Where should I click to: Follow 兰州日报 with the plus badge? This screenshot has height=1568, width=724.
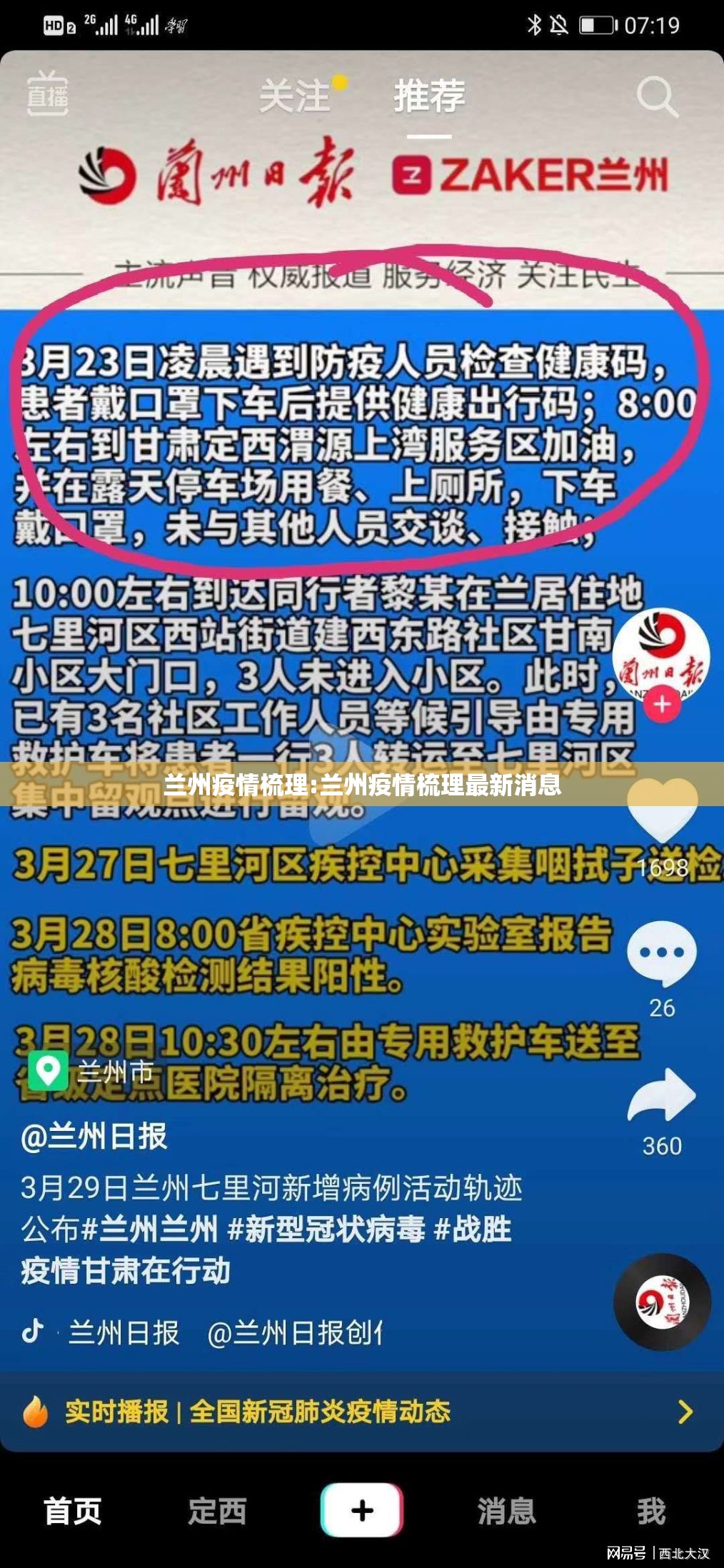(662, 704)
